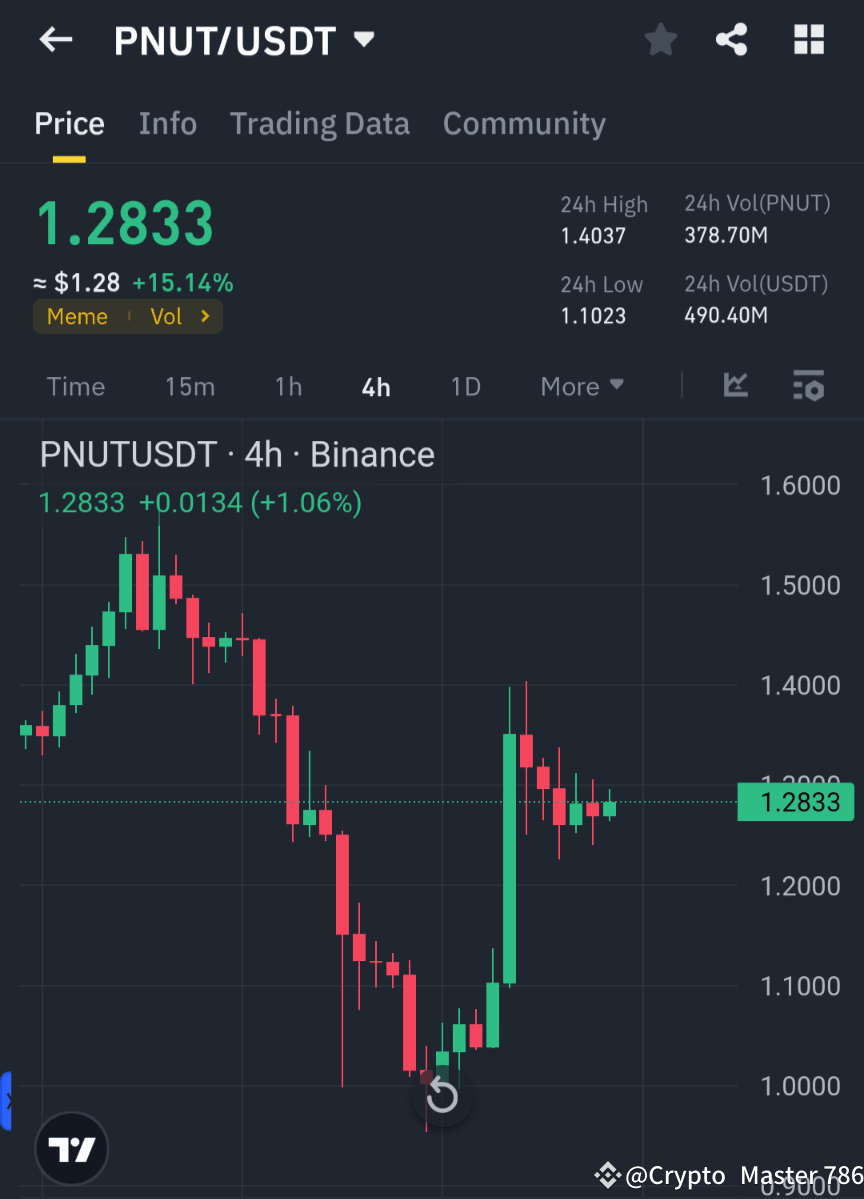The image size is (864, 1199).
Task: Open the Vol tag details
Action: click(x=168, y=316)
